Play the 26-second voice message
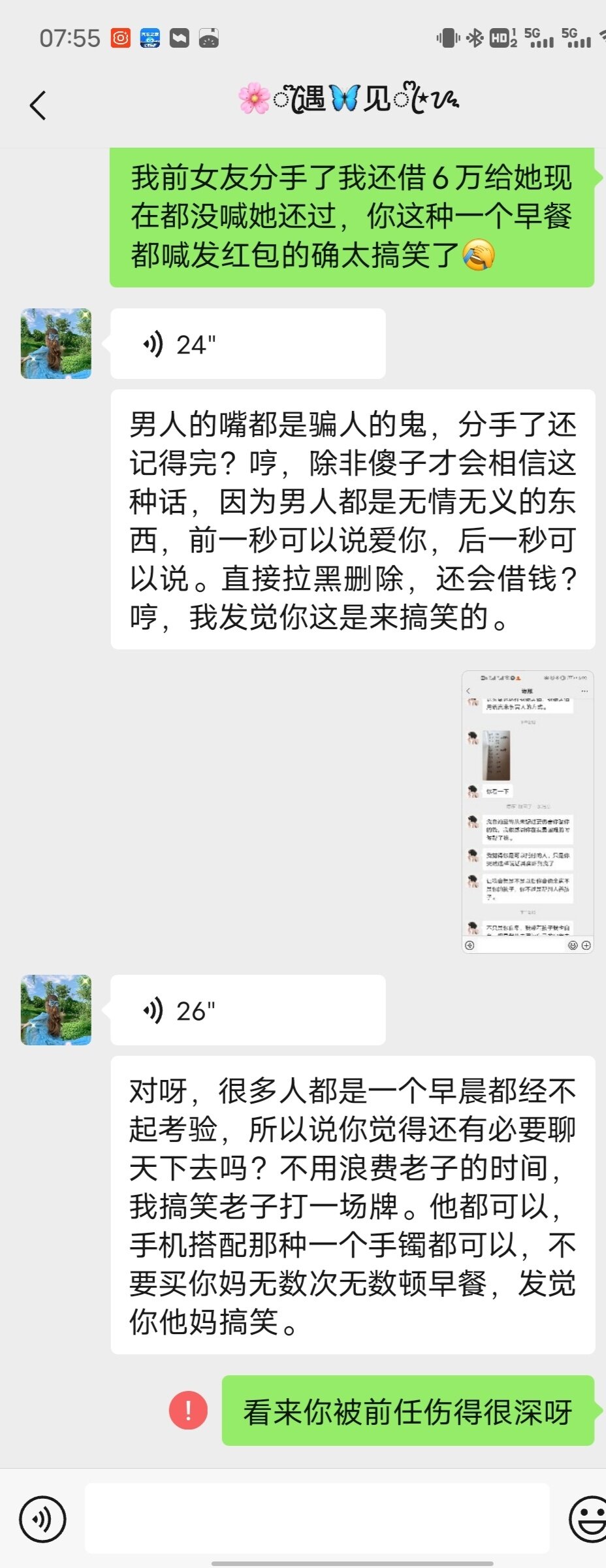This screenshot has height=1568, width=606. 247,1010
